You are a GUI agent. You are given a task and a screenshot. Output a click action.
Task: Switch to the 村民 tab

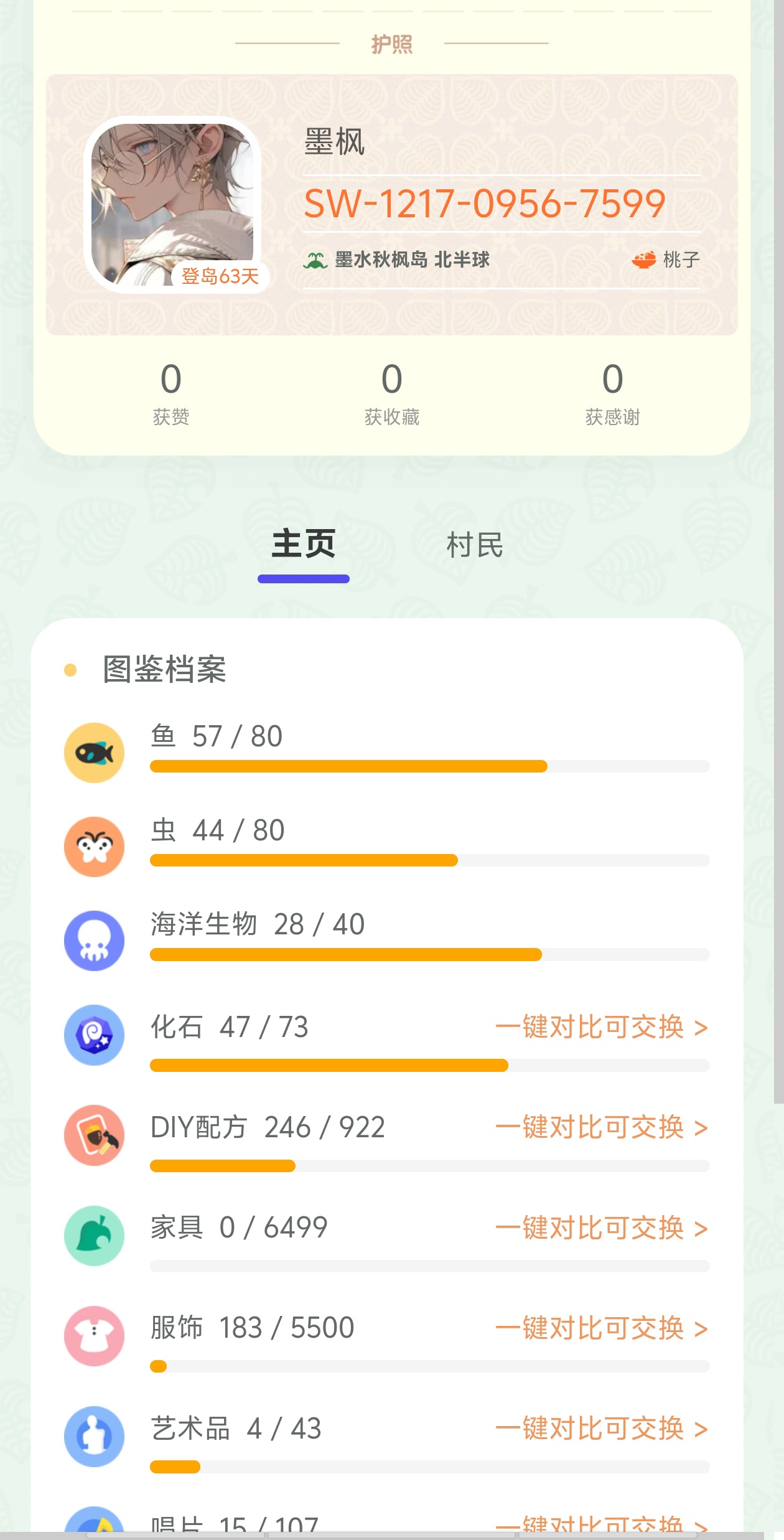(475, 545)
